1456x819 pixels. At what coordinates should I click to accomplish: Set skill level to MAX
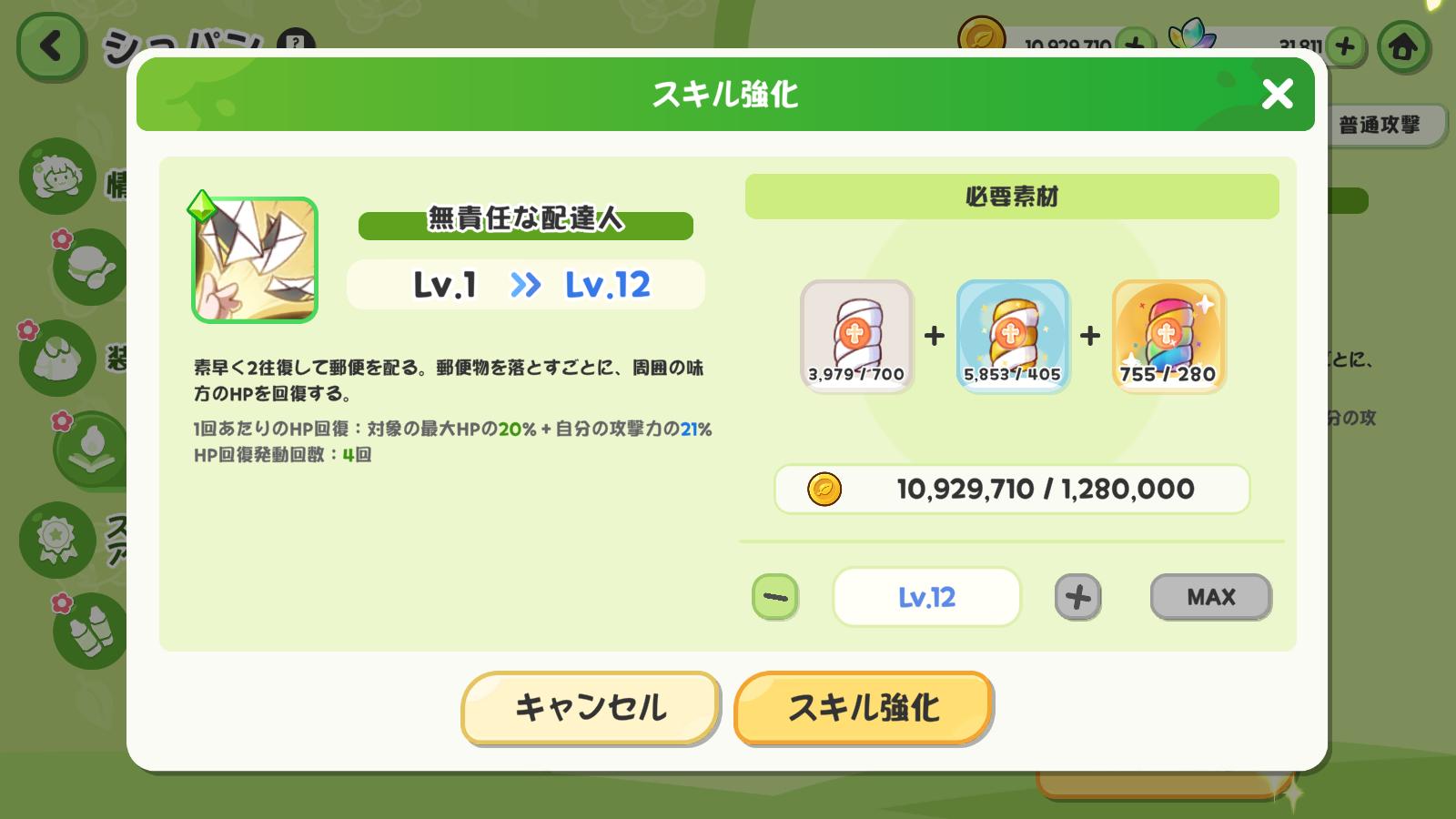click(1210, 597)
